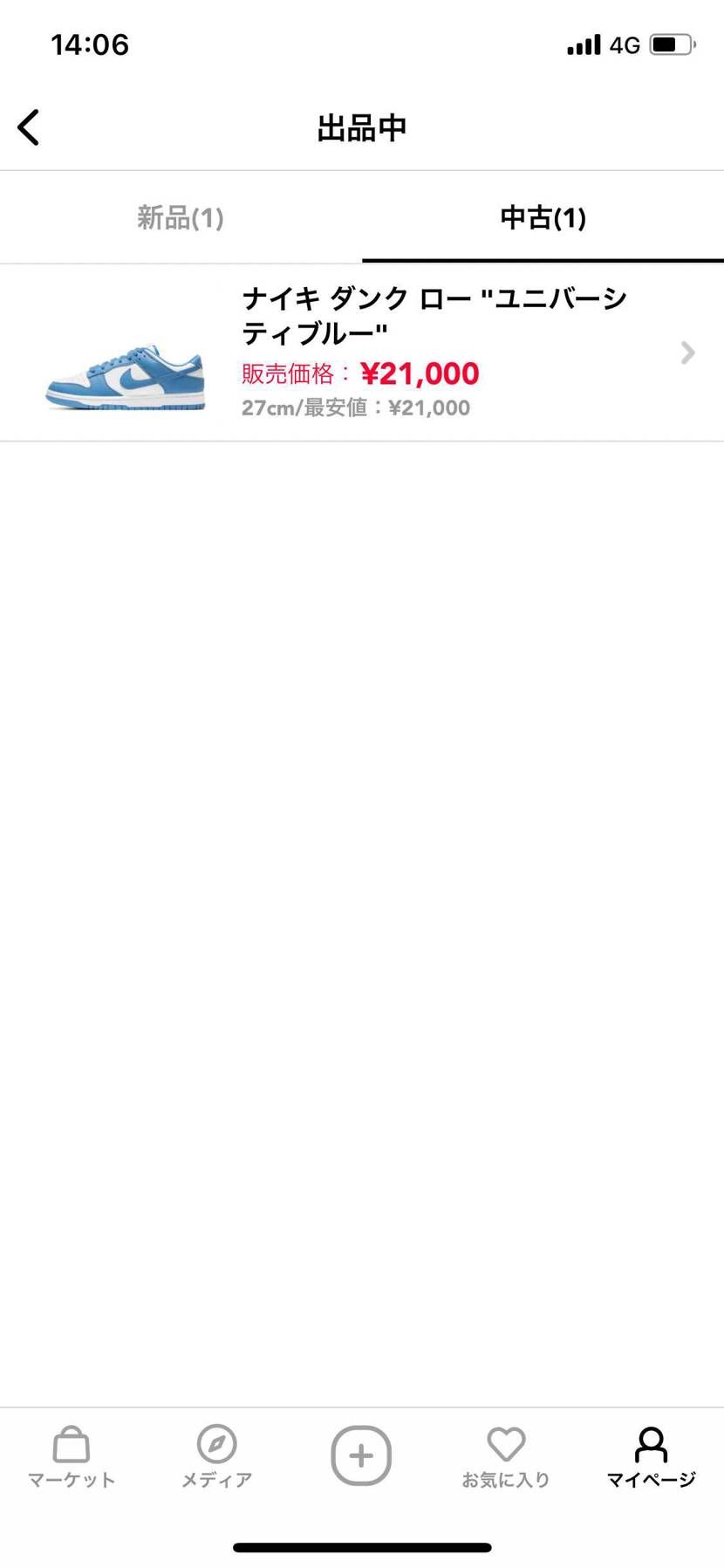Switch to the メディア tab
724x1568 pixels.
tap(216, 1456)
